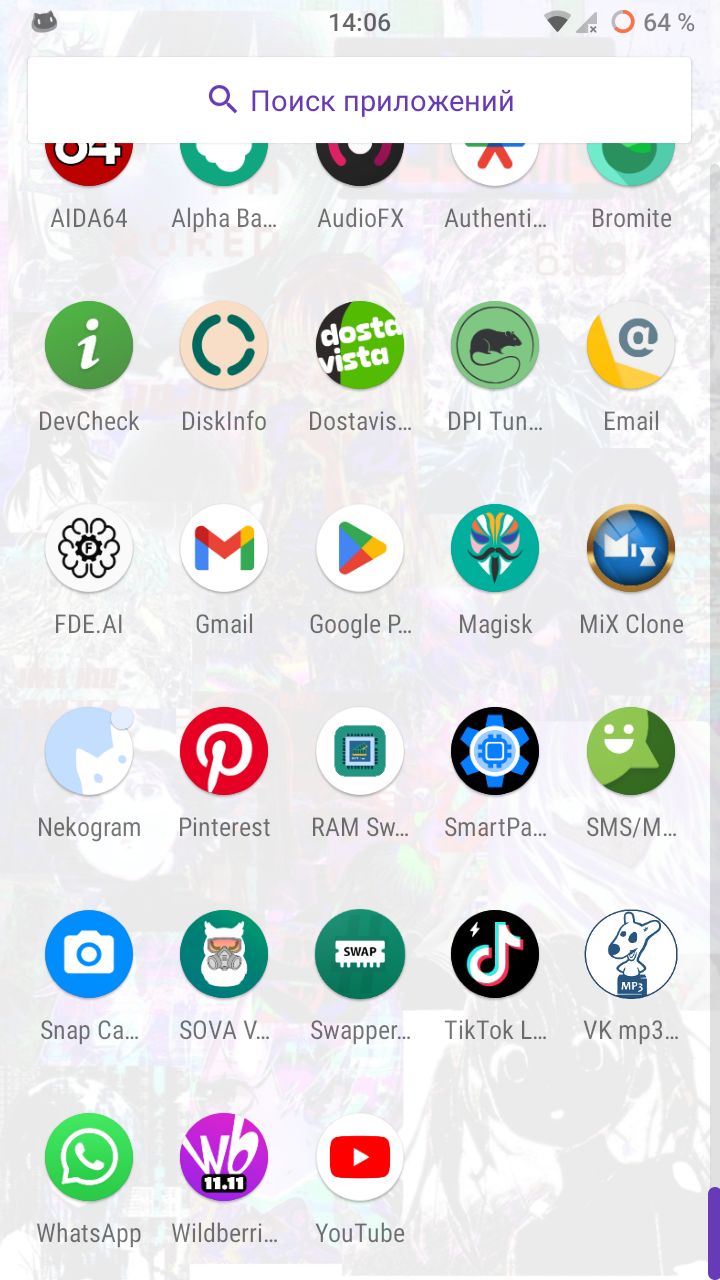Viewport: 720px width, 1280px height.
Task: Launch DiskInfo
Action: 224,345
